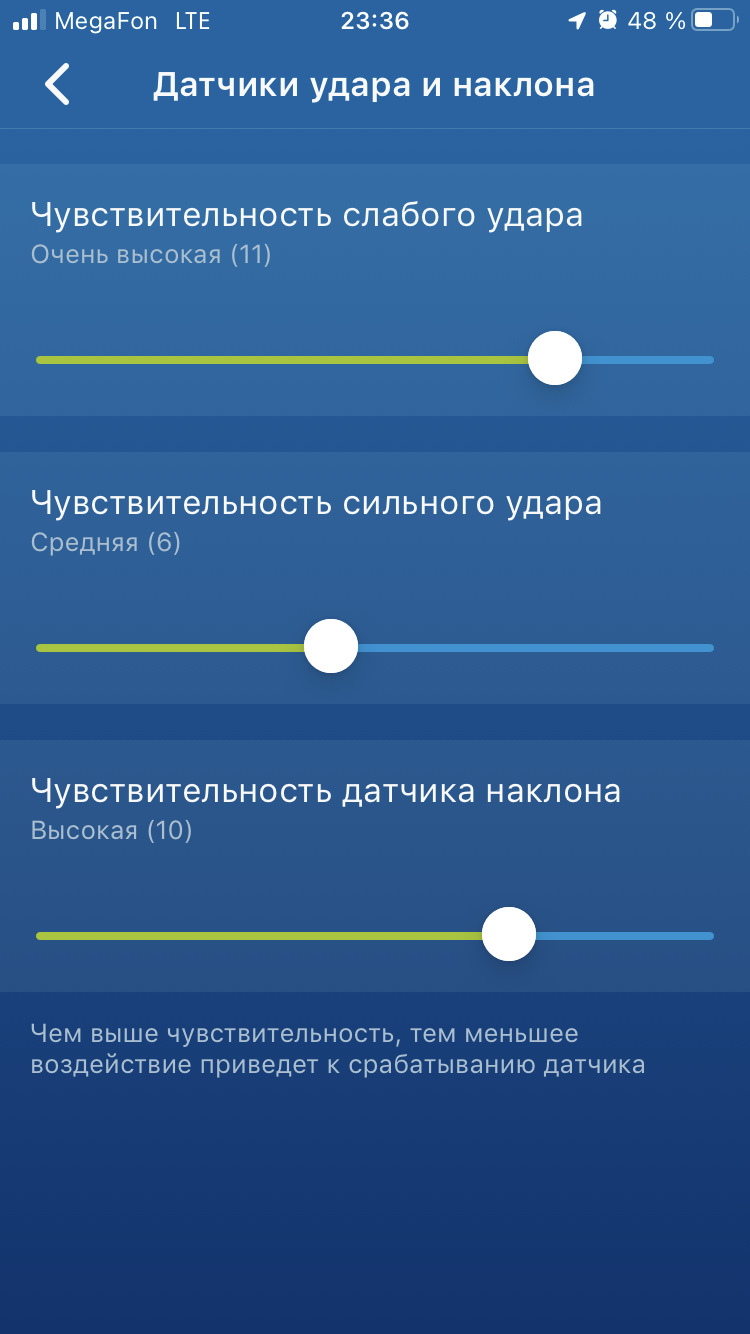Tap the clock showing 23:36

coord(374,20)
